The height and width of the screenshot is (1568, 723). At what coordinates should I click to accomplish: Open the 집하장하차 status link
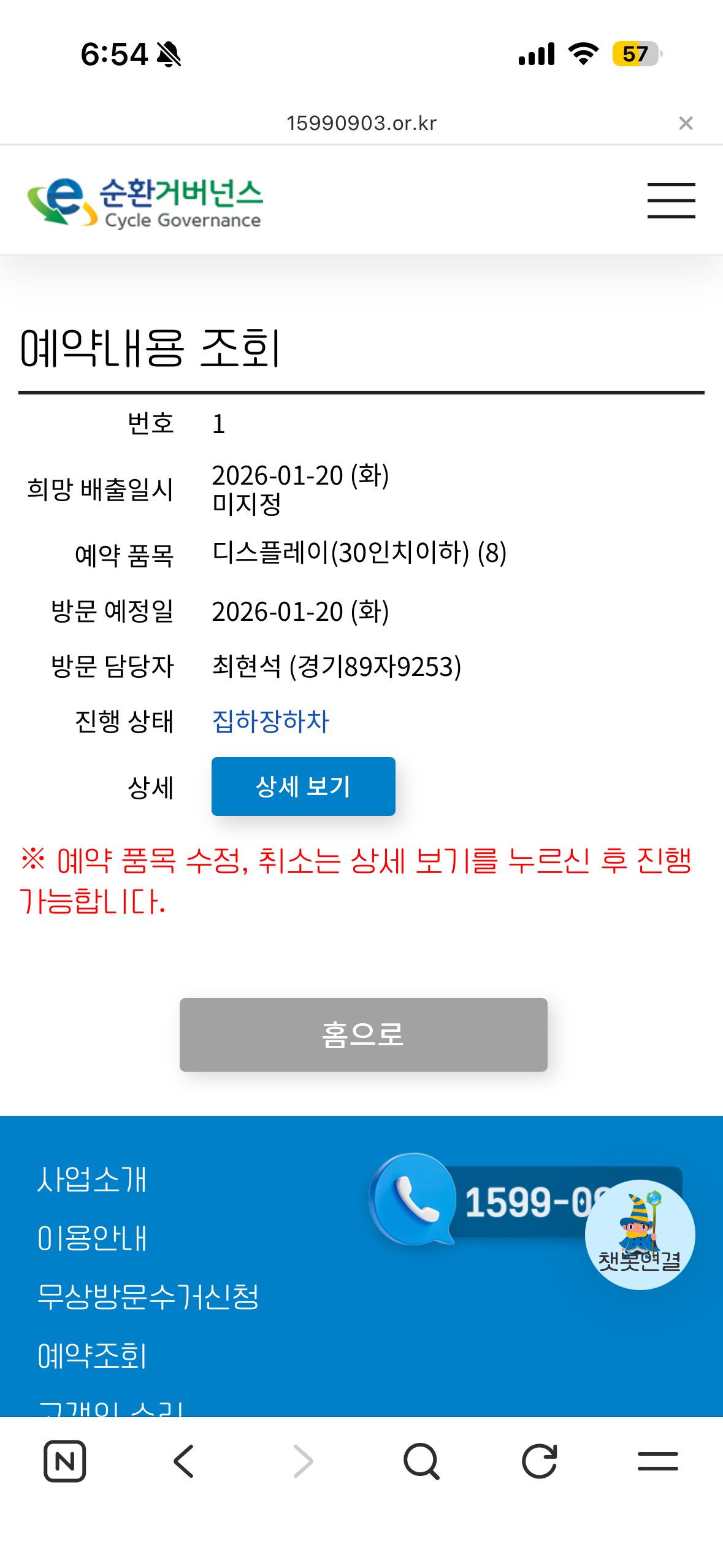[x=270, y=721]
